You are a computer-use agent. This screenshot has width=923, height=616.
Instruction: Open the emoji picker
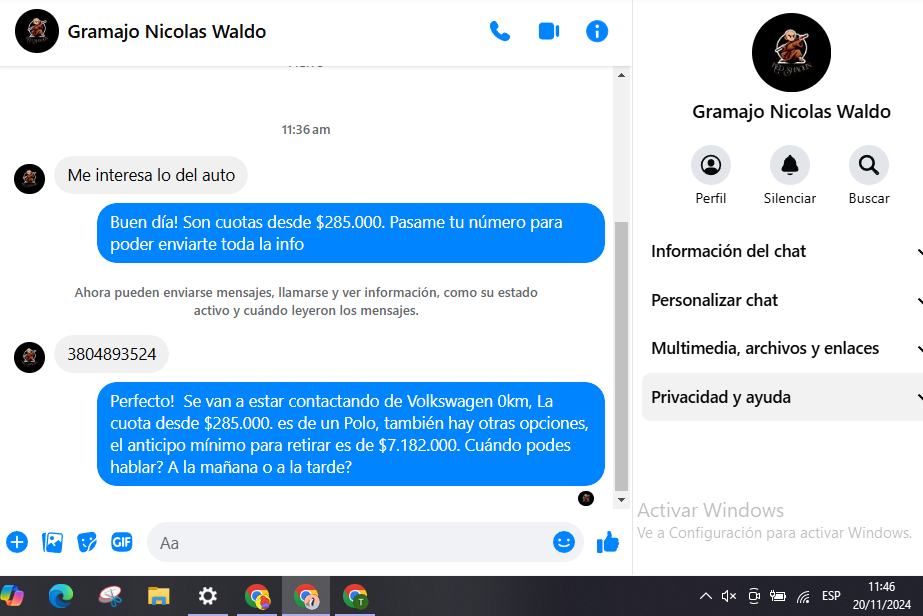tap(564, 542)
